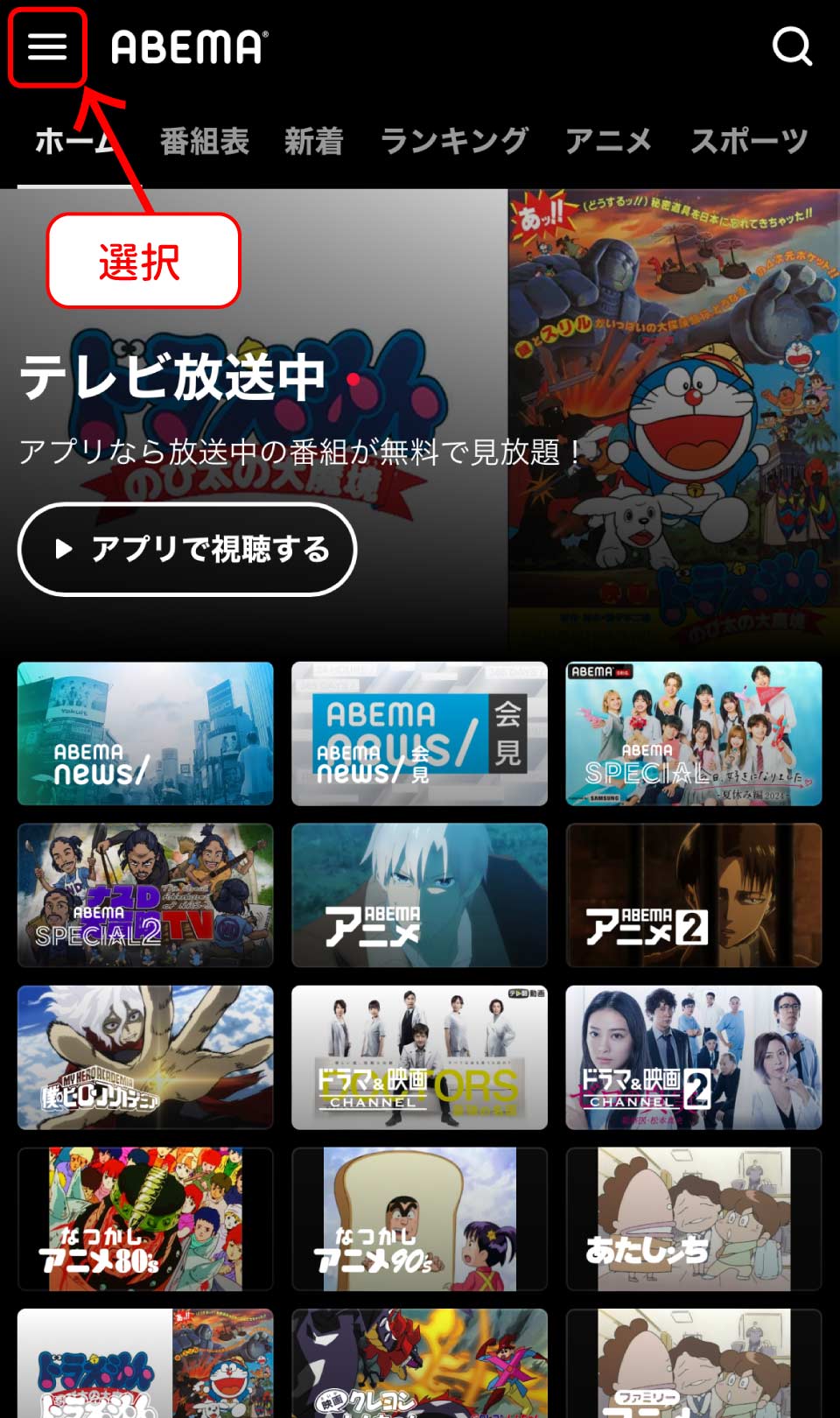The width and height of the screenshot is (840, 1418).
Task: Open the ABEMA SPECIAL2 channel tile
Action: 145,895
